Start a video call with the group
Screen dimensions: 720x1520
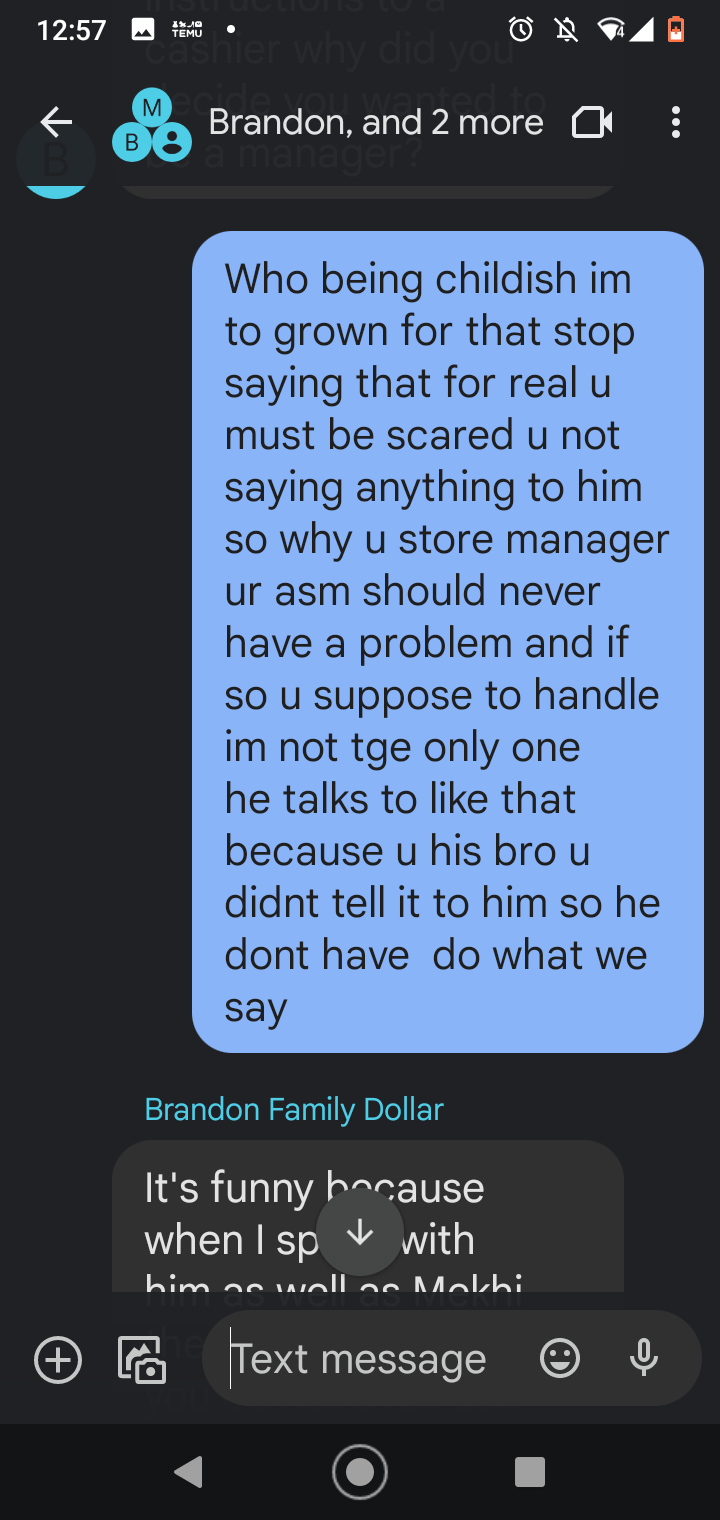pyautogui.click(x=593, y=121)
